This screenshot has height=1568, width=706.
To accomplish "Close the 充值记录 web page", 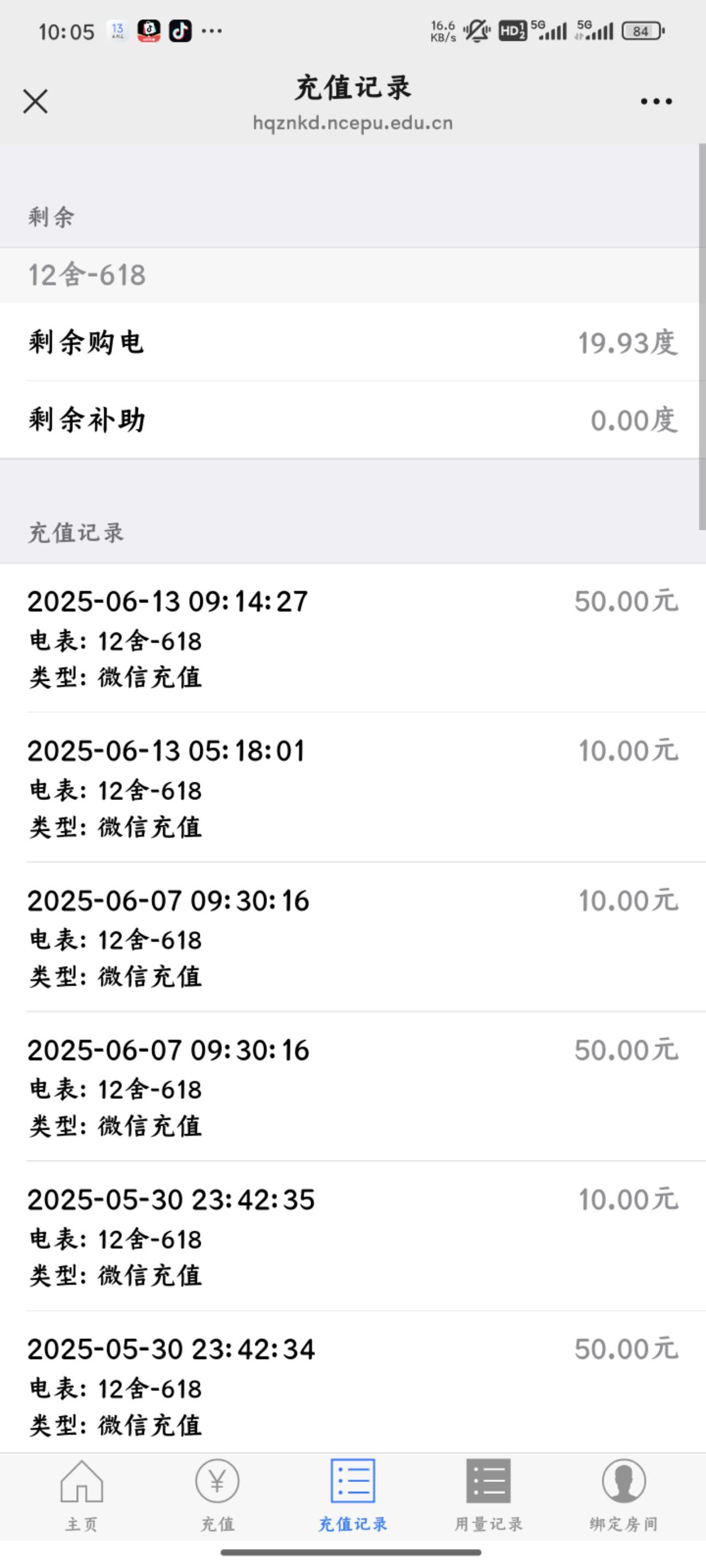I will [x=35, y=101].
